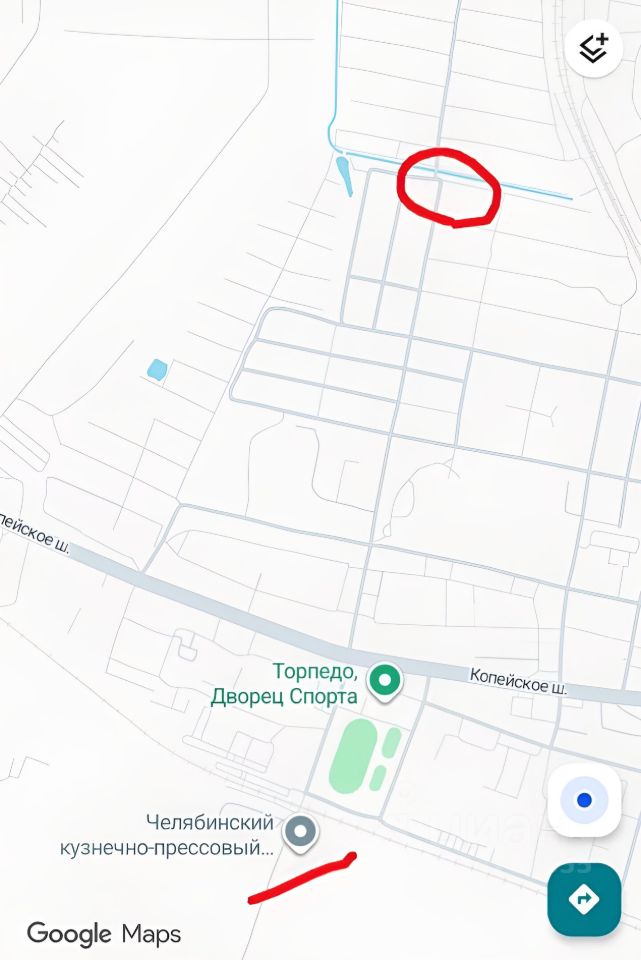
Task: Center map on my location
Action: tap(584, 800)
